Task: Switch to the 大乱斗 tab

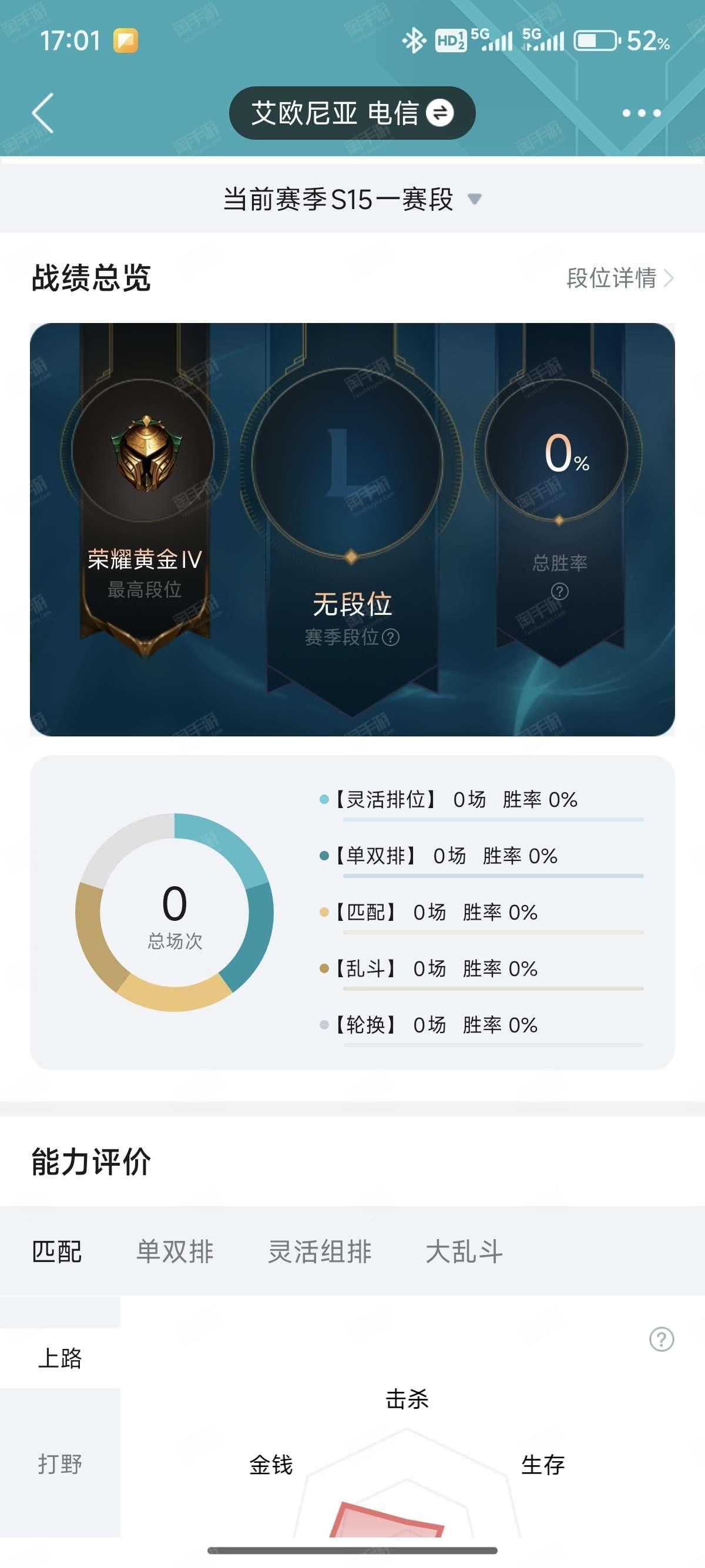Action: [465, 1251]
